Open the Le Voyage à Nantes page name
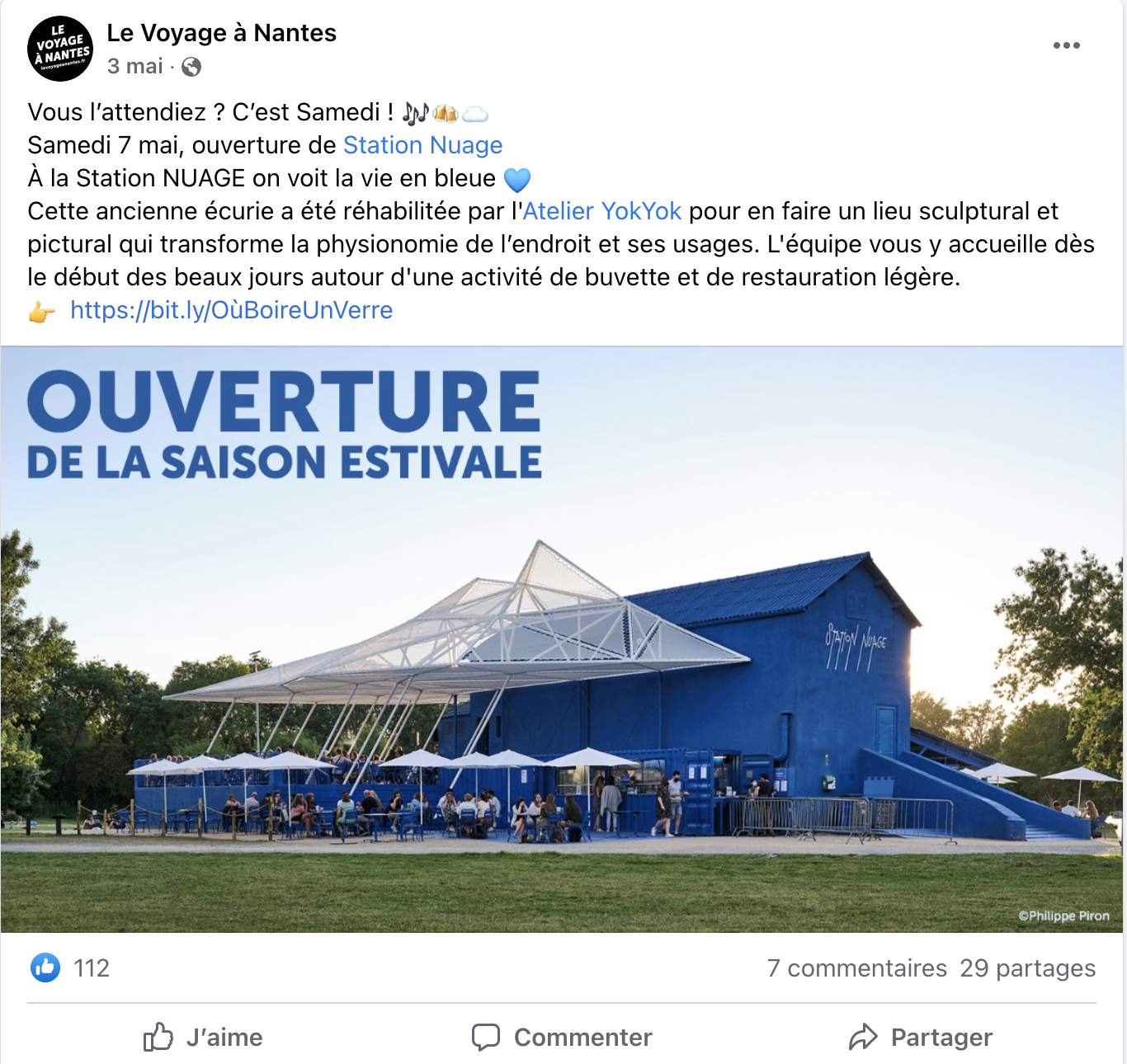This screenshot has width=1127, height=1064. click(221, 33)
